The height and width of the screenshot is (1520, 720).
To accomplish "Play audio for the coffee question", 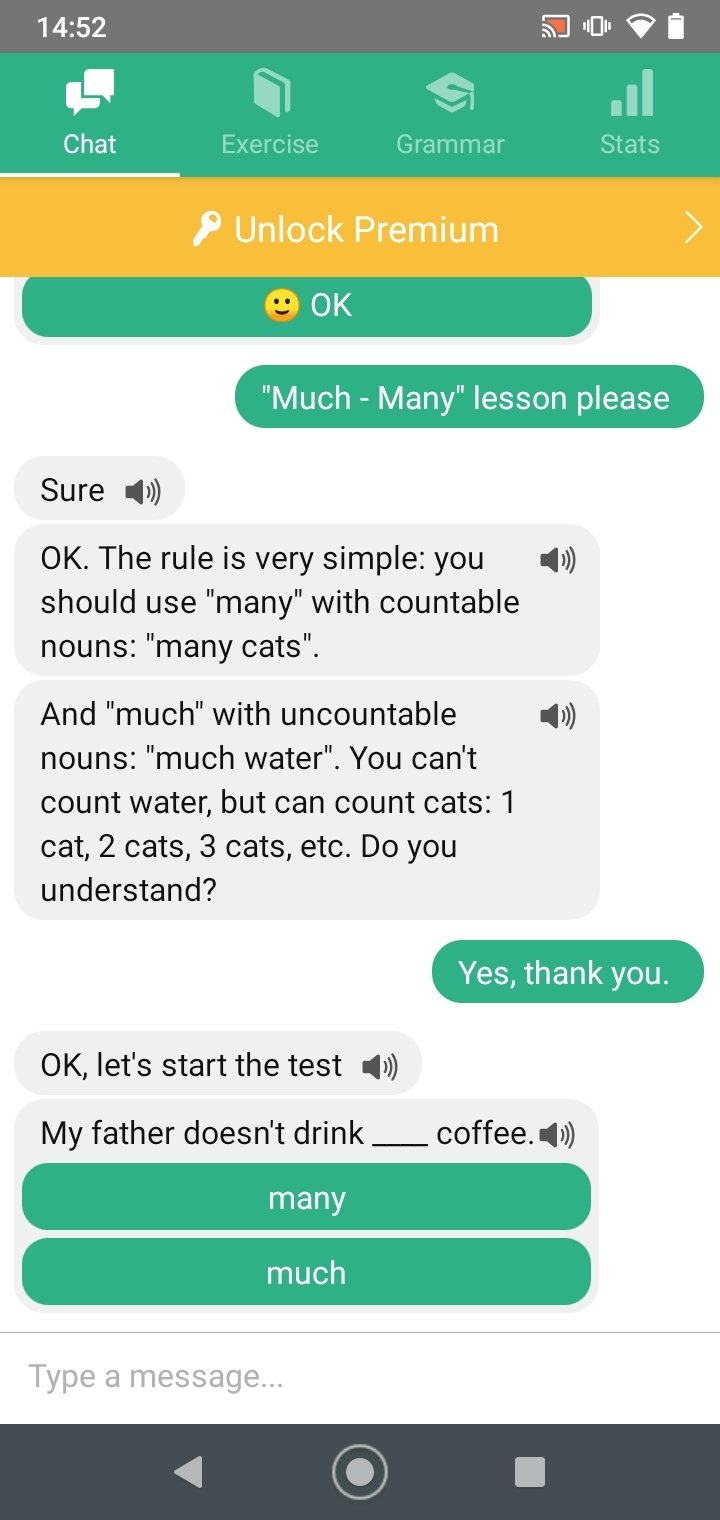I will pos(557,1135).
